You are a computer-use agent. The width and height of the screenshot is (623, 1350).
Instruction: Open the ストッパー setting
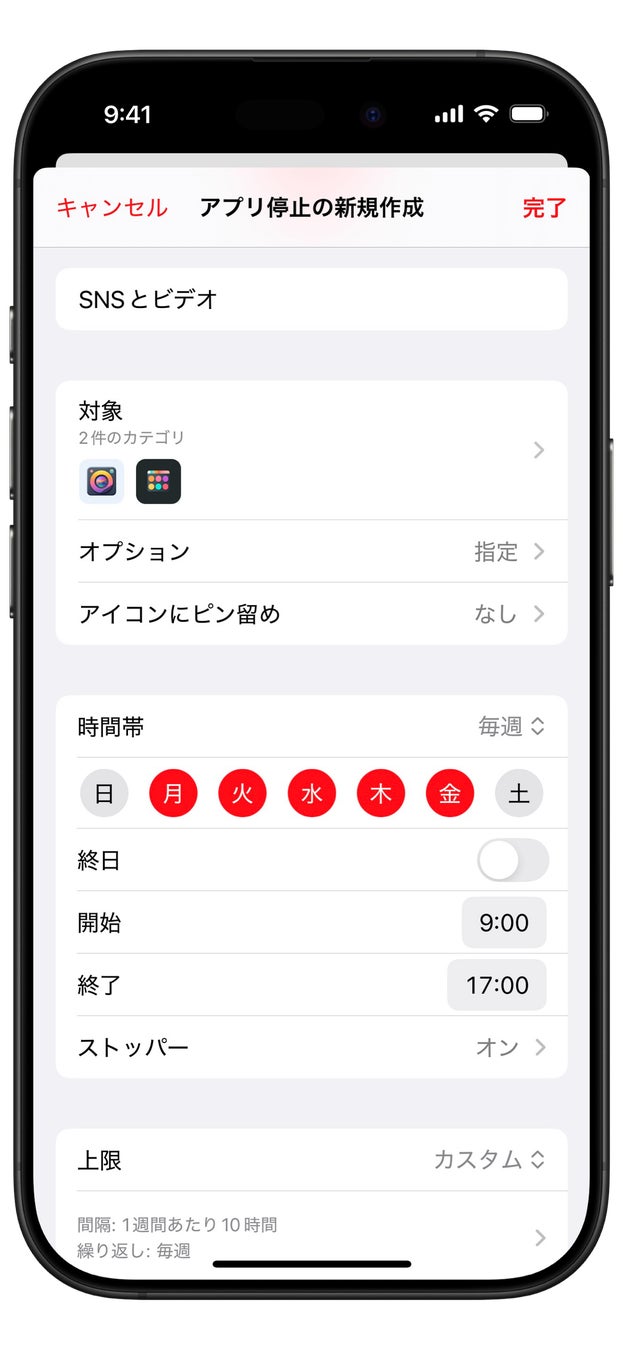(x=310, y=1047)
